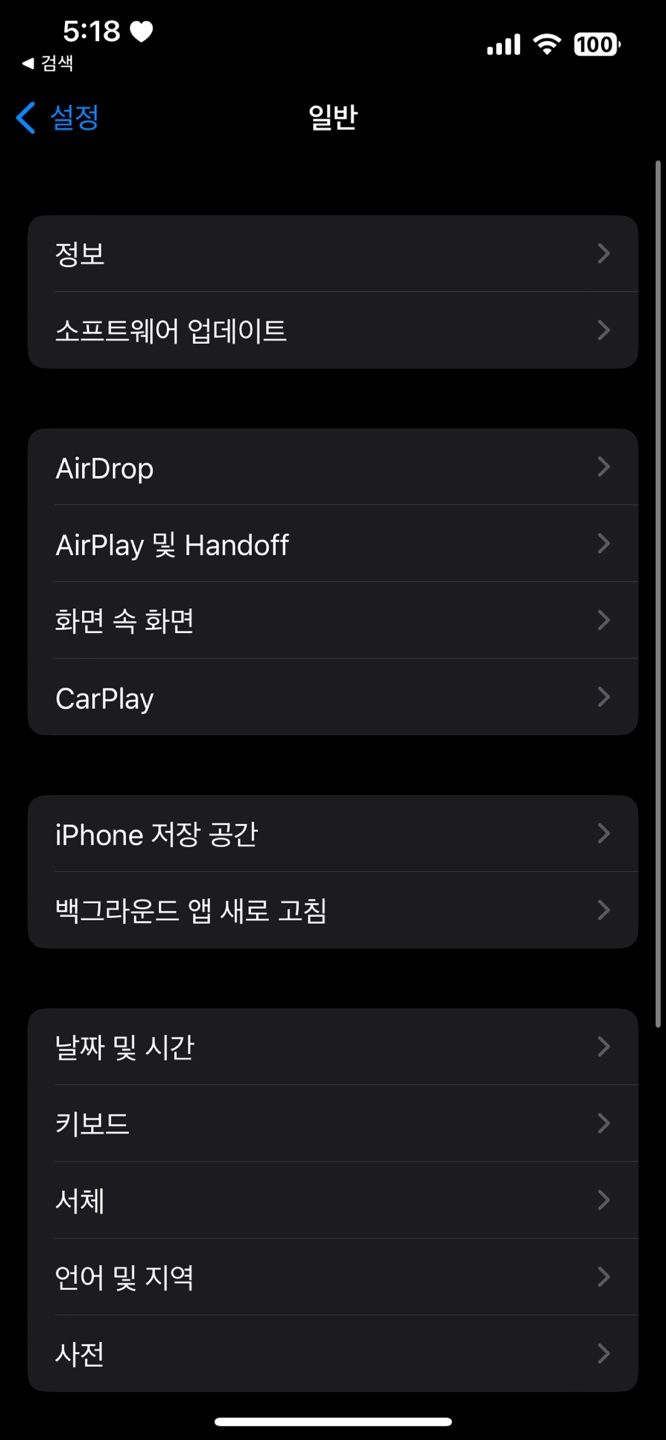Open 사전 settings
The image size is (666, 1440).
pyautogui.click(x=333, y=1353)
